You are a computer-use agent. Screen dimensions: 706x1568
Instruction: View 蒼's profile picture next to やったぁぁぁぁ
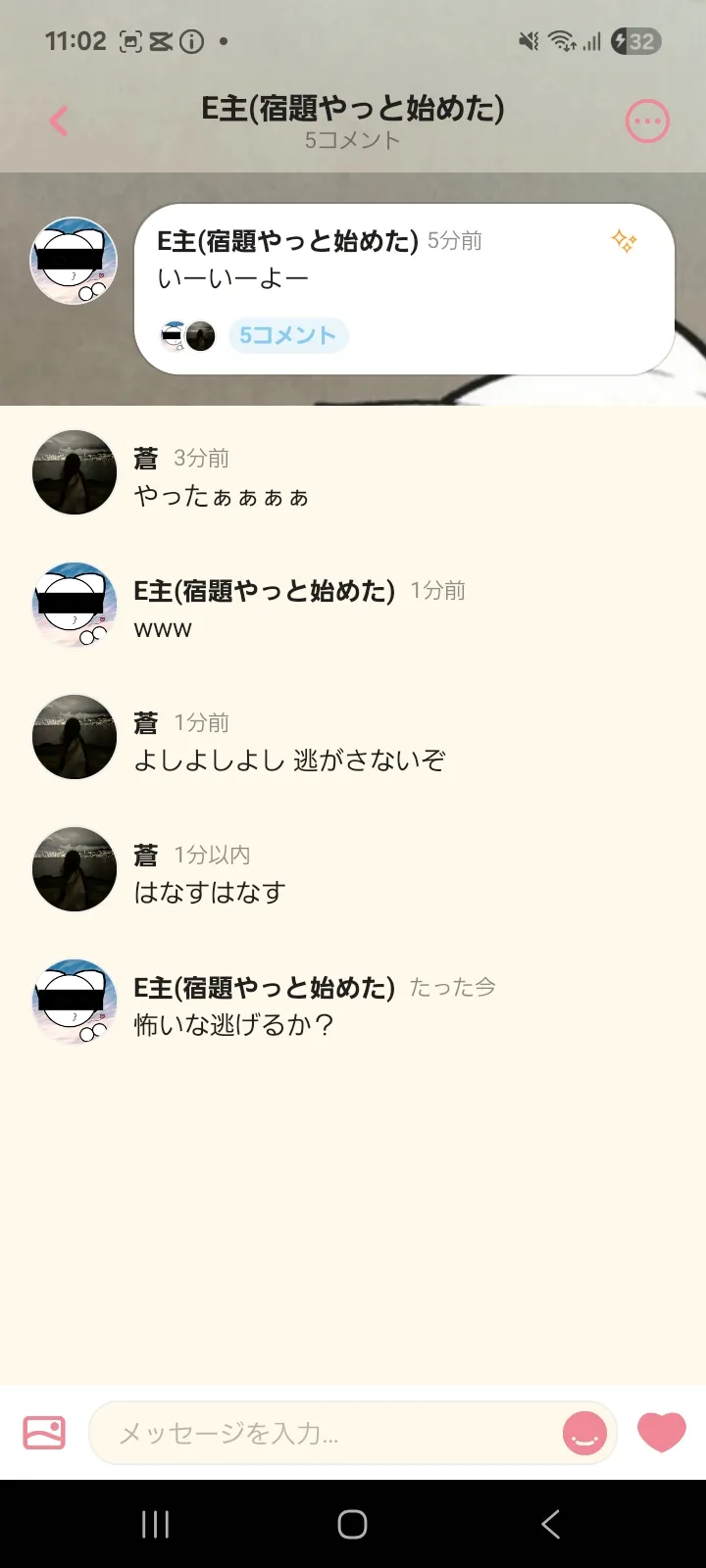click(75, 472)
